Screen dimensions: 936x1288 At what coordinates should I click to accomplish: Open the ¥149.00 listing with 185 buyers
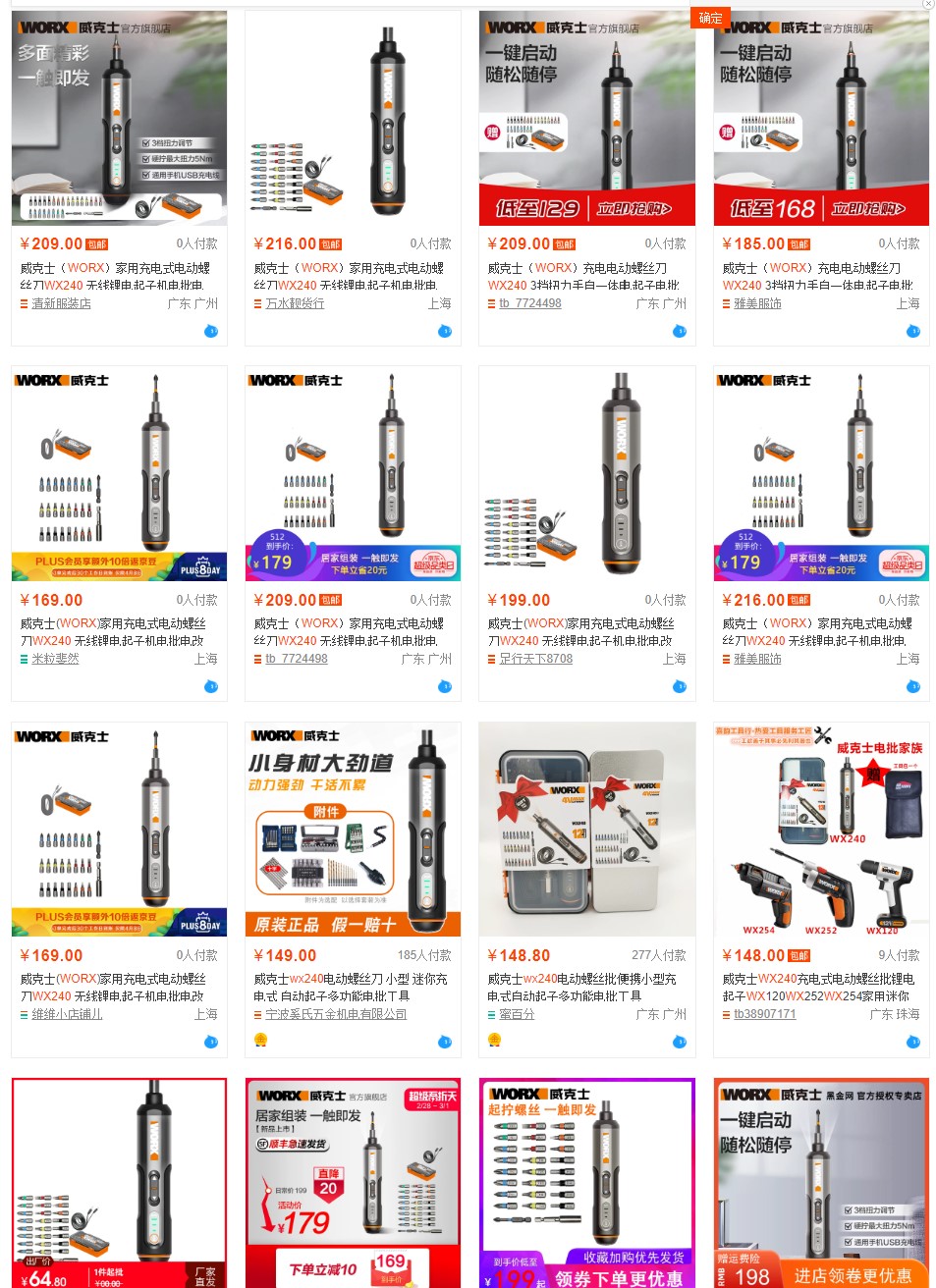click(x=353, y=830)
